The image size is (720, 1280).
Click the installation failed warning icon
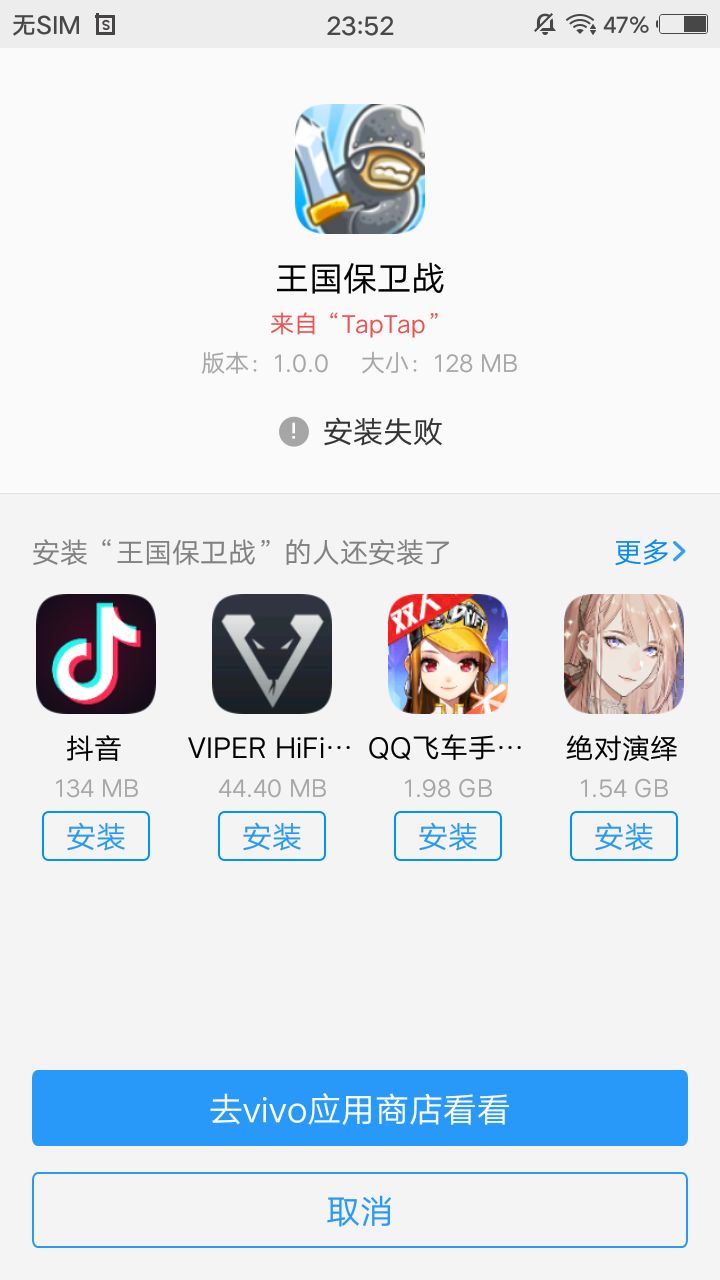[291, 433]
